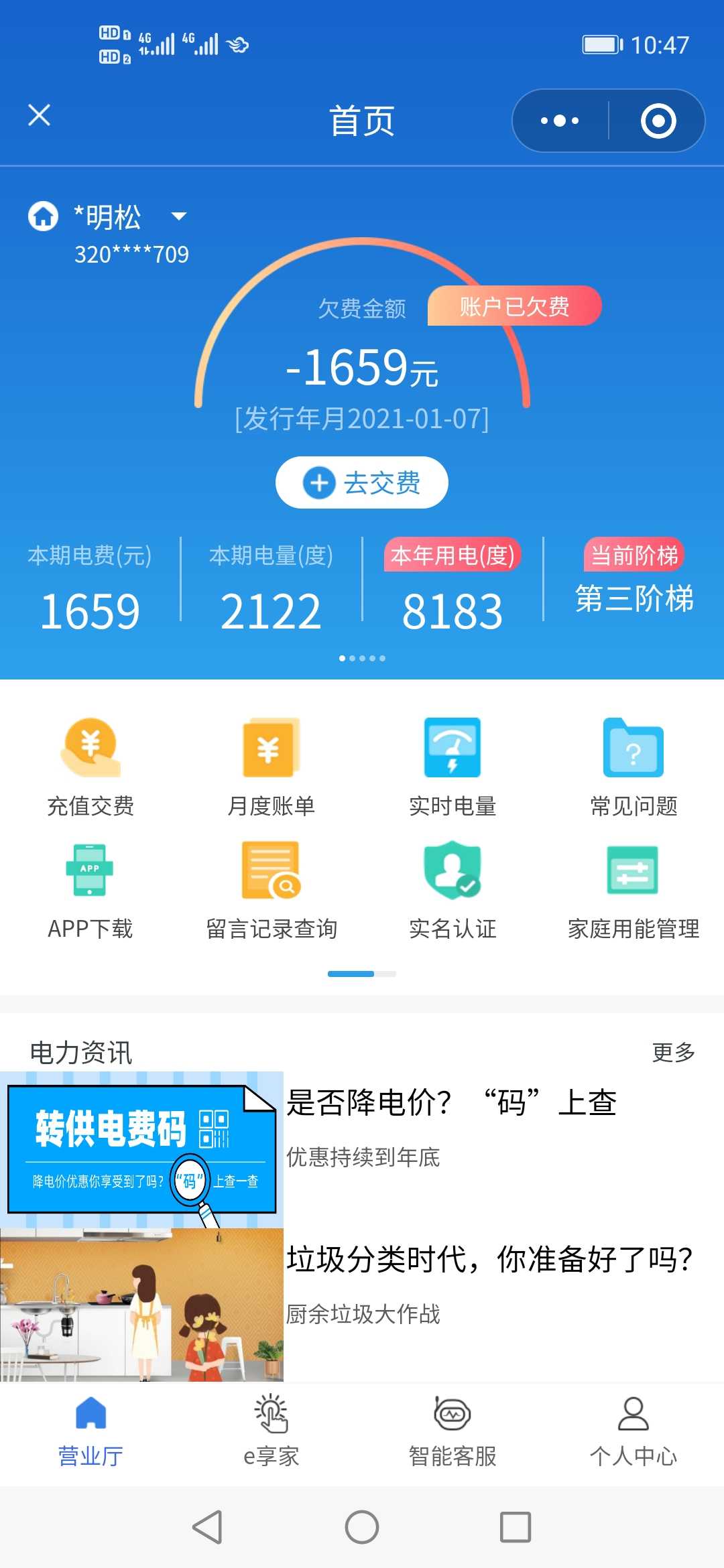Open the three-dot more options menu

(x=560, y=121)
